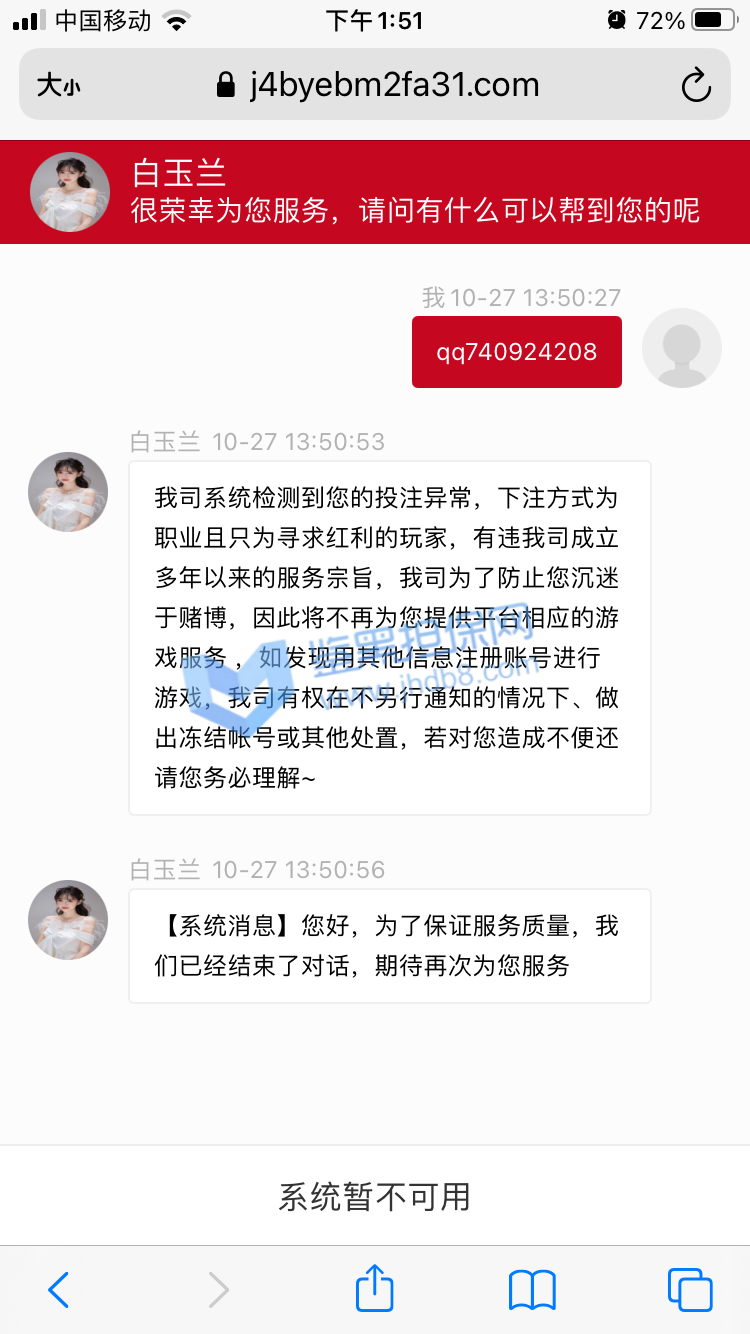Reload the page in Safari

[x=695, y=86]
